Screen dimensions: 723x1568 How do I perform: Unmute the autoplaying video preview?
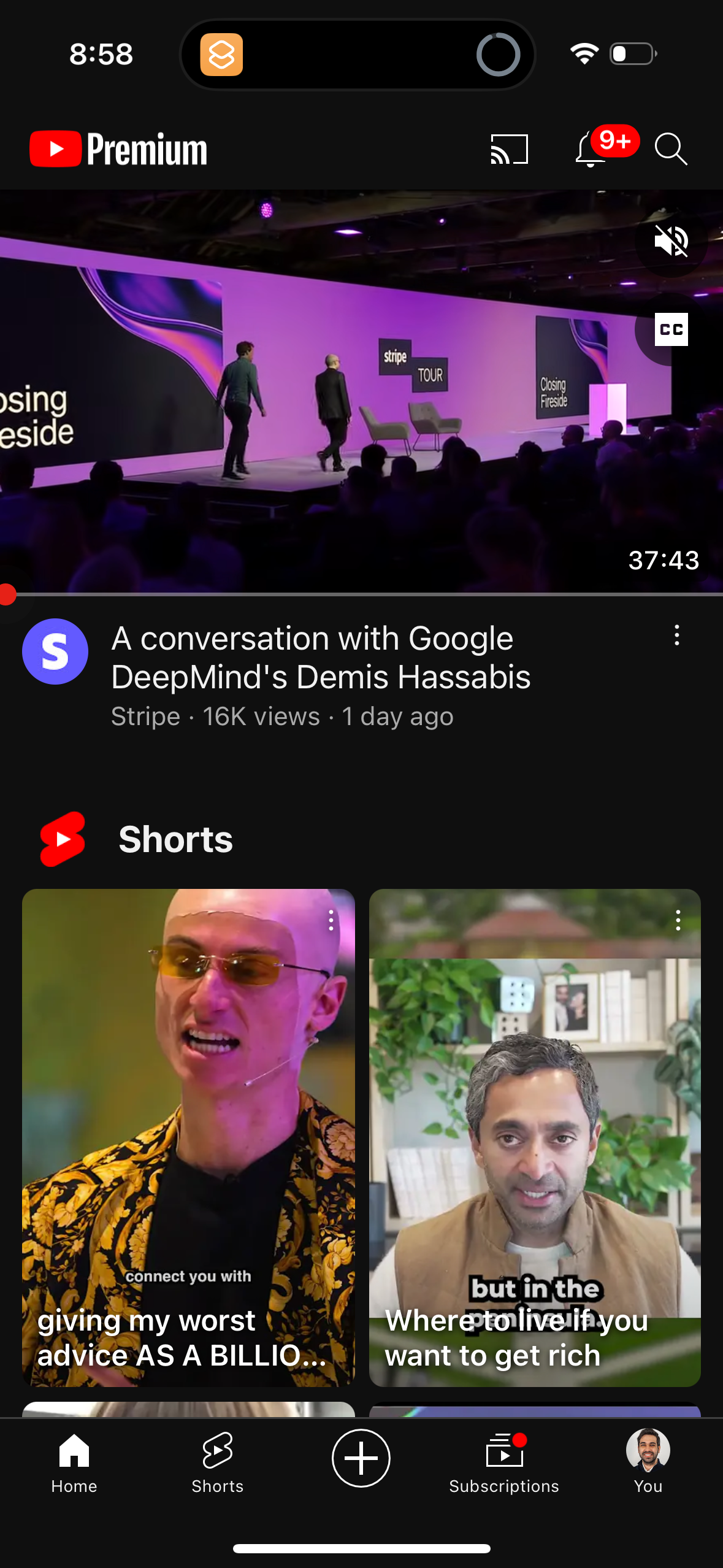click(671, 241)
